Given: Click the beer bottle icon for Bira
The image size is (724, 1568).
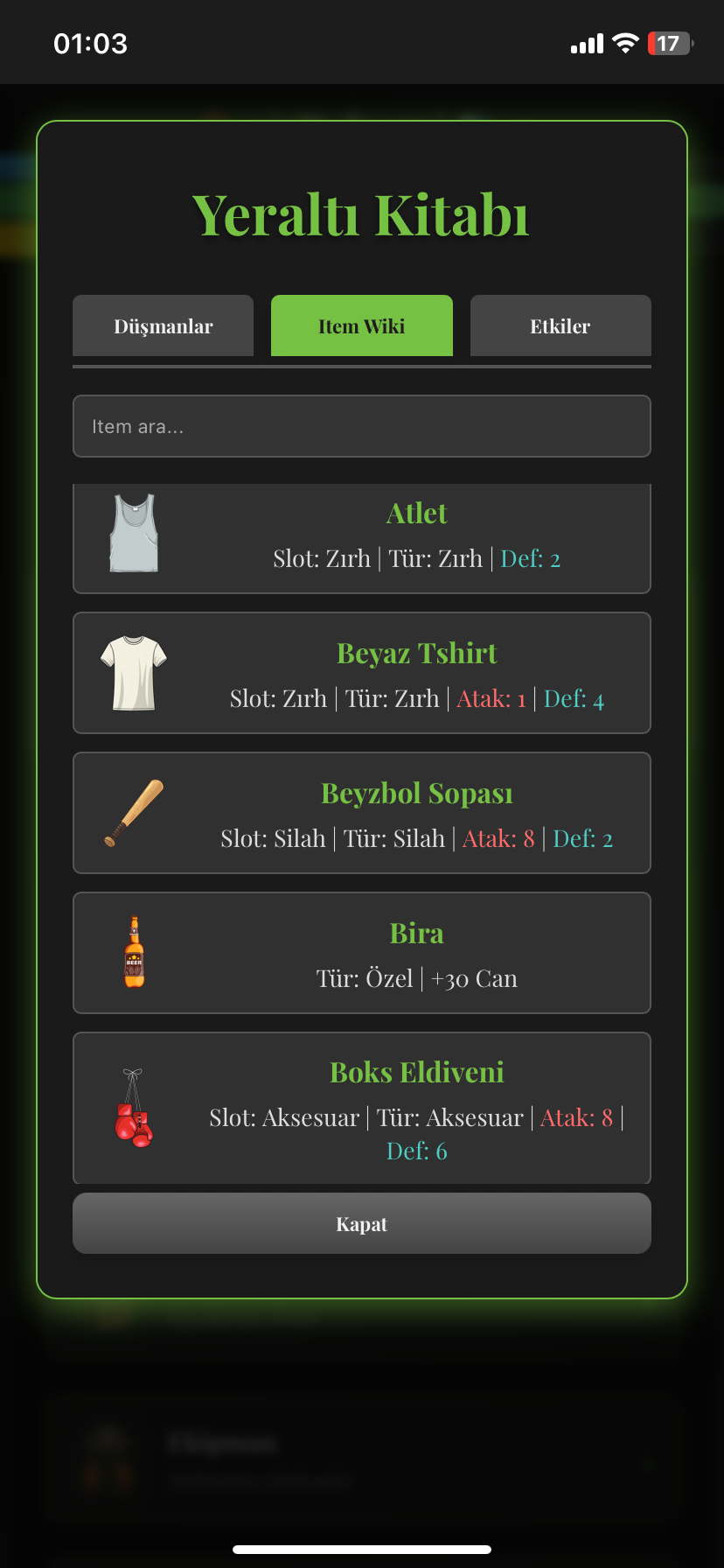Looking at the screenshot, I should pos(135,952).
